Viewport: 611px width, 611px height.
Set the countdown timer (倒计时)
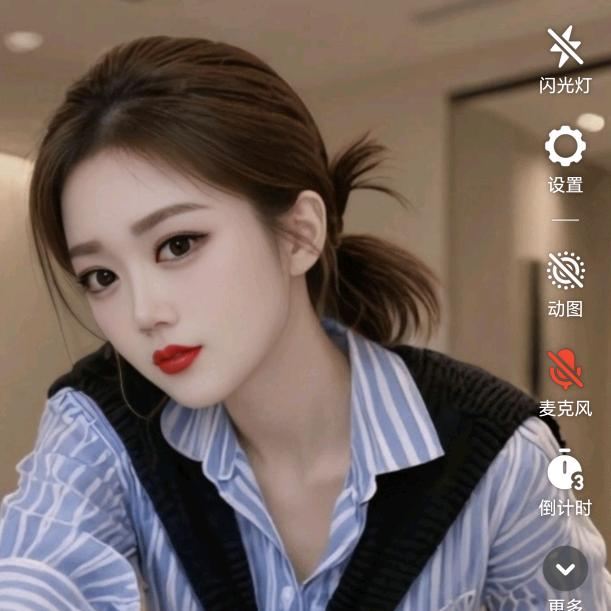click(x=565, y=469)
